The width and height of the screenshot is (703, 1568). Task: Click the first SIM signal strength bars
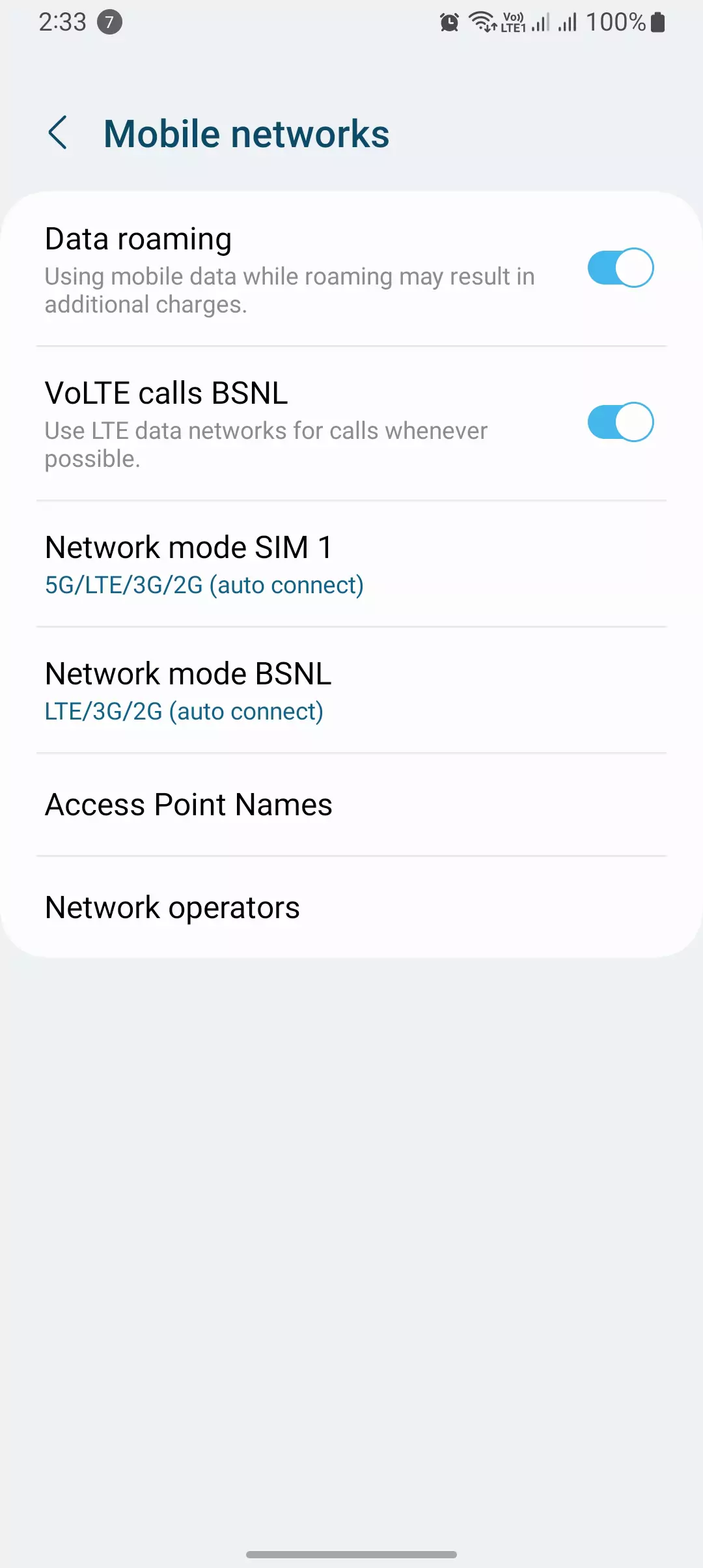click(x=541, y=22)
